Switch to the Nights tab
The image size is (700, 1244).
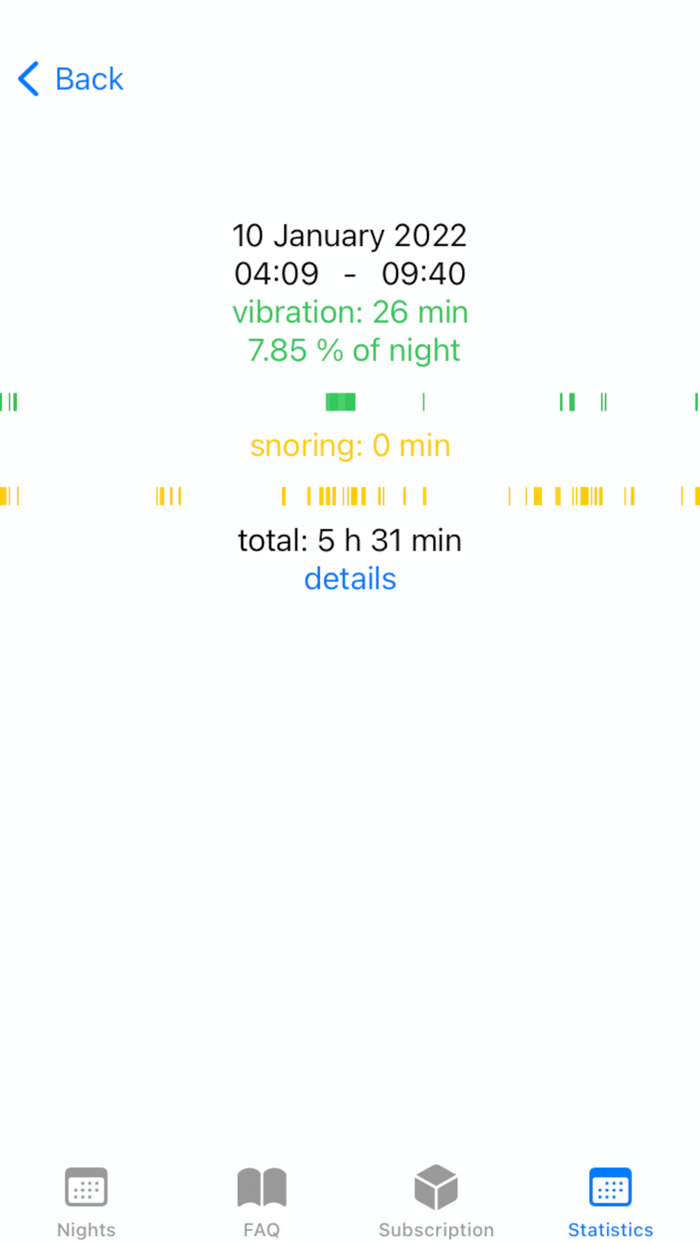pyautogui.click(x=86, y=1202)
